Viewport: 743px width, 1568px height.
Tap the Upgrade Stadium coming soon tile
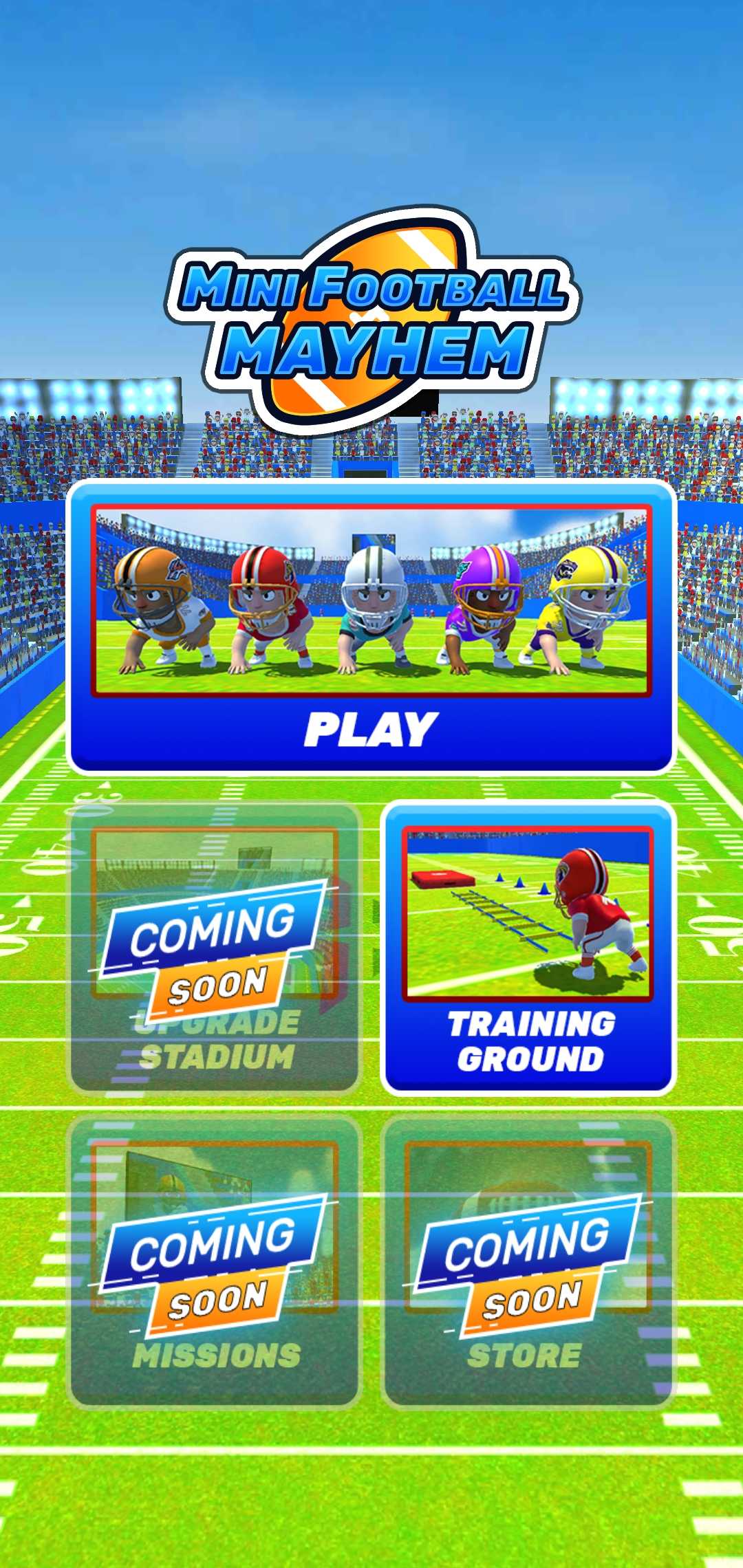pyautogui.click(x=215, y=948)
